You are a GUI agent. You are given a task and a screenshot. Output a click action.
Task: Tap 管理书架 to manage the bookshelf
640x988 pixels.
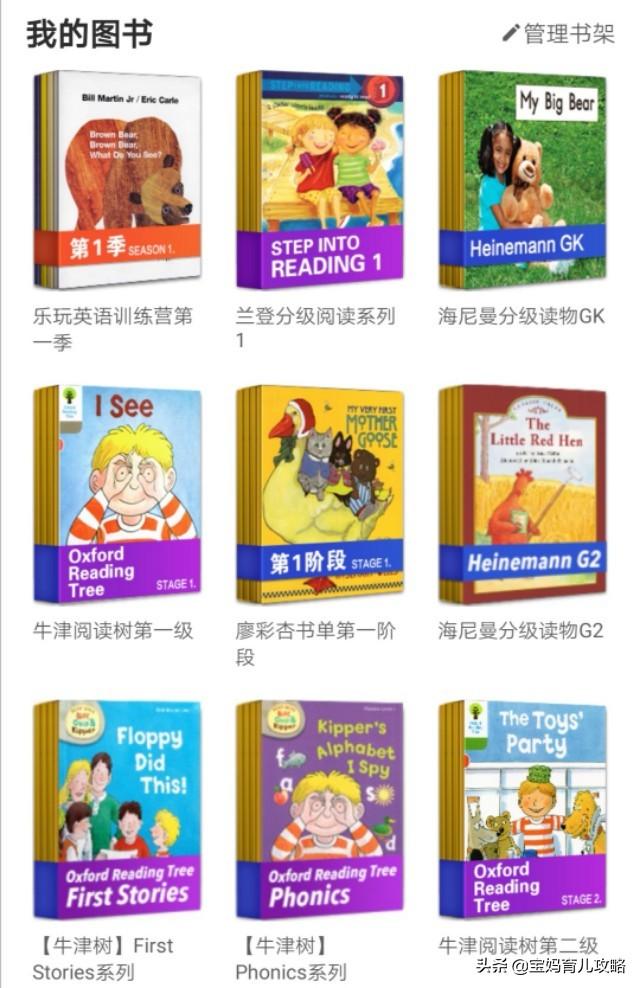coord(559,34)
